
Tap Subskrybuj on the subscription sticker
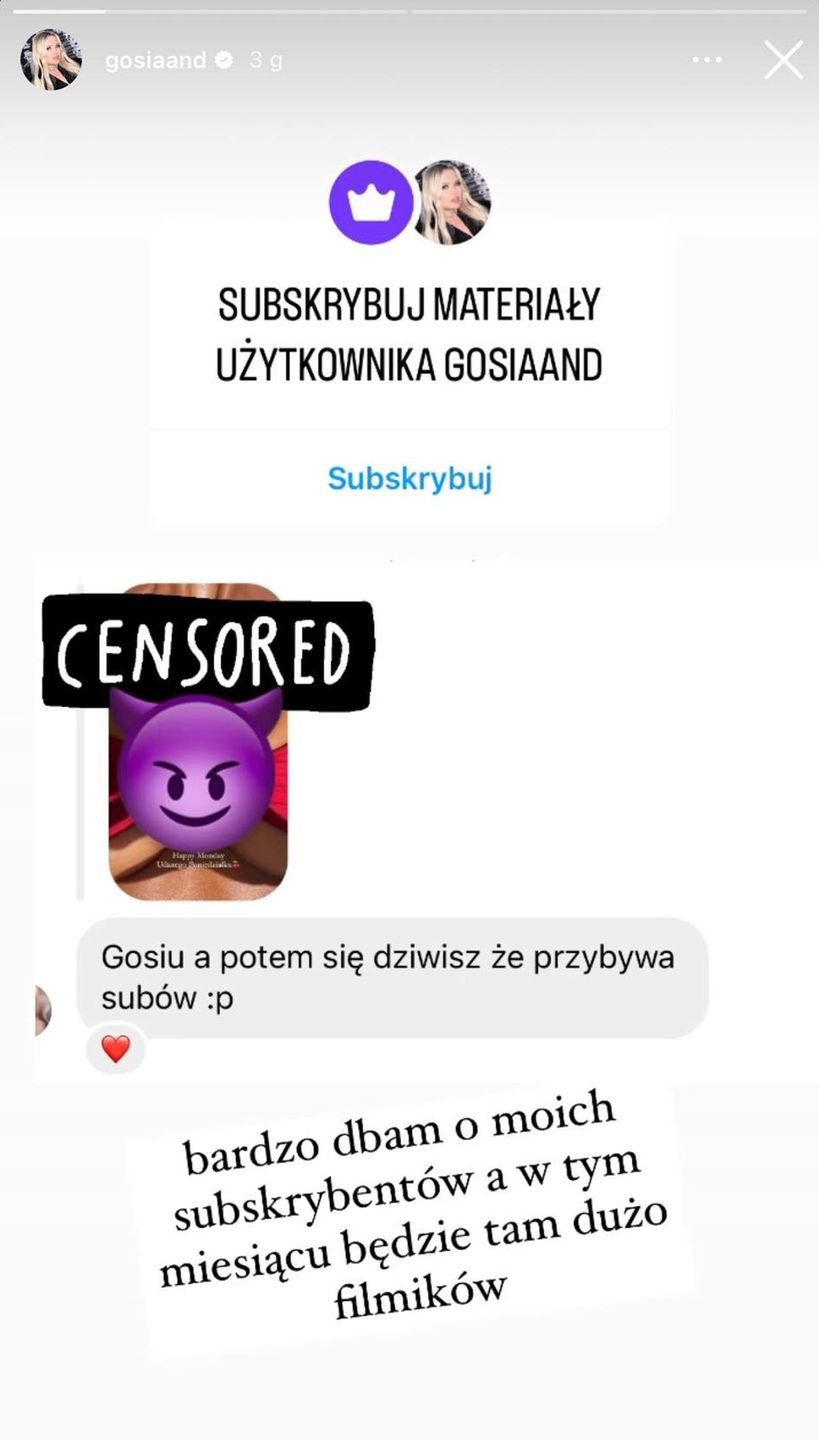click(409, 478)
